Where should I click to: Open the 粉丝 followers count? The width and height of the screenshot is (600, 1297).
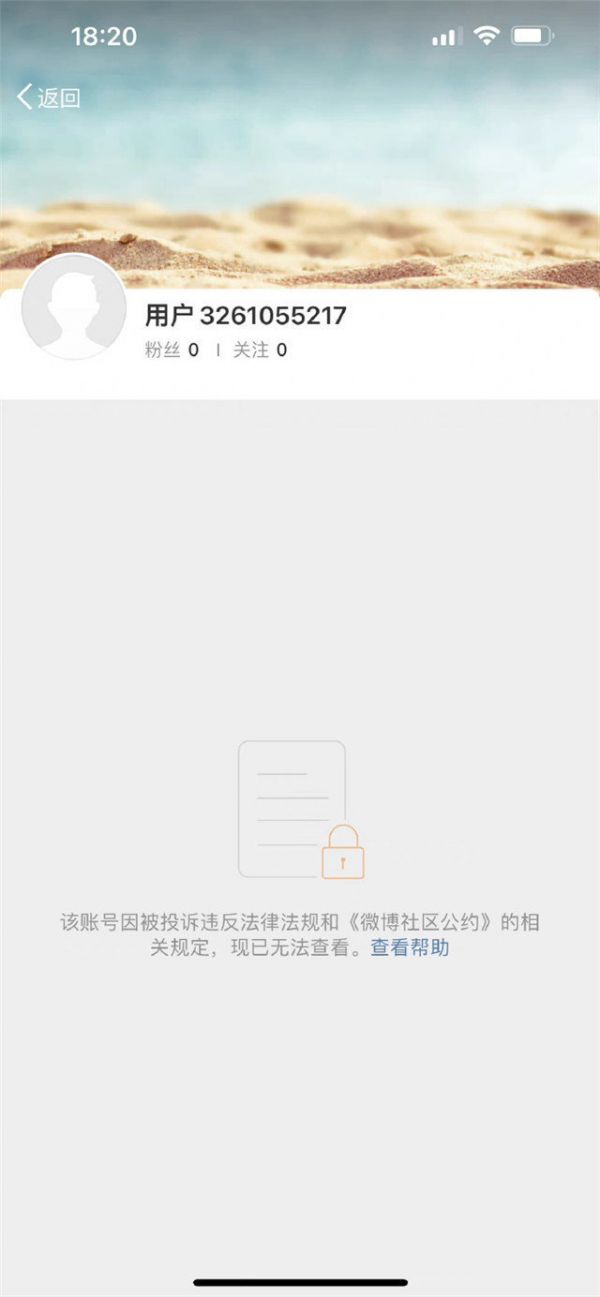172,350
